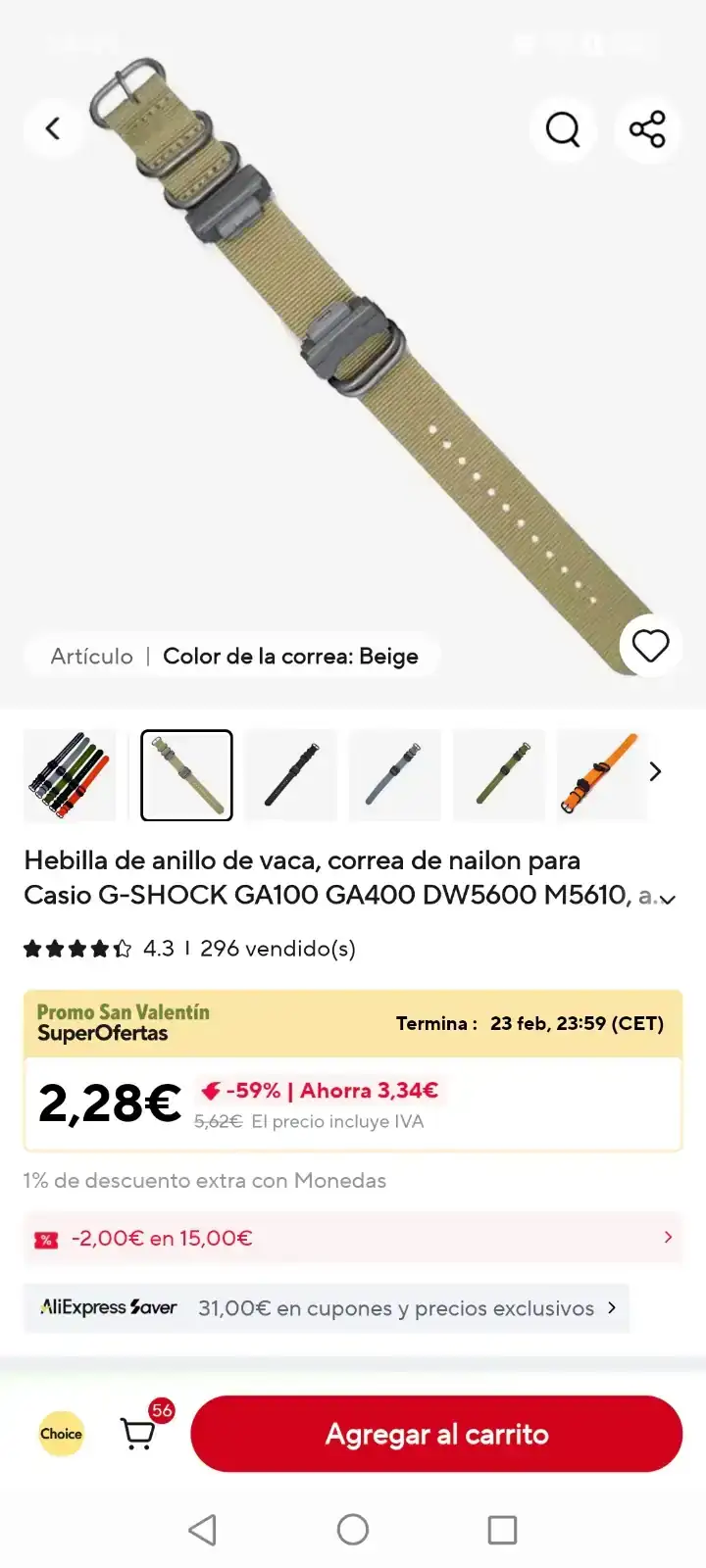
Task: Select the green military strap thumbnail
Action: pyautogui.click(x=499, y=775)
